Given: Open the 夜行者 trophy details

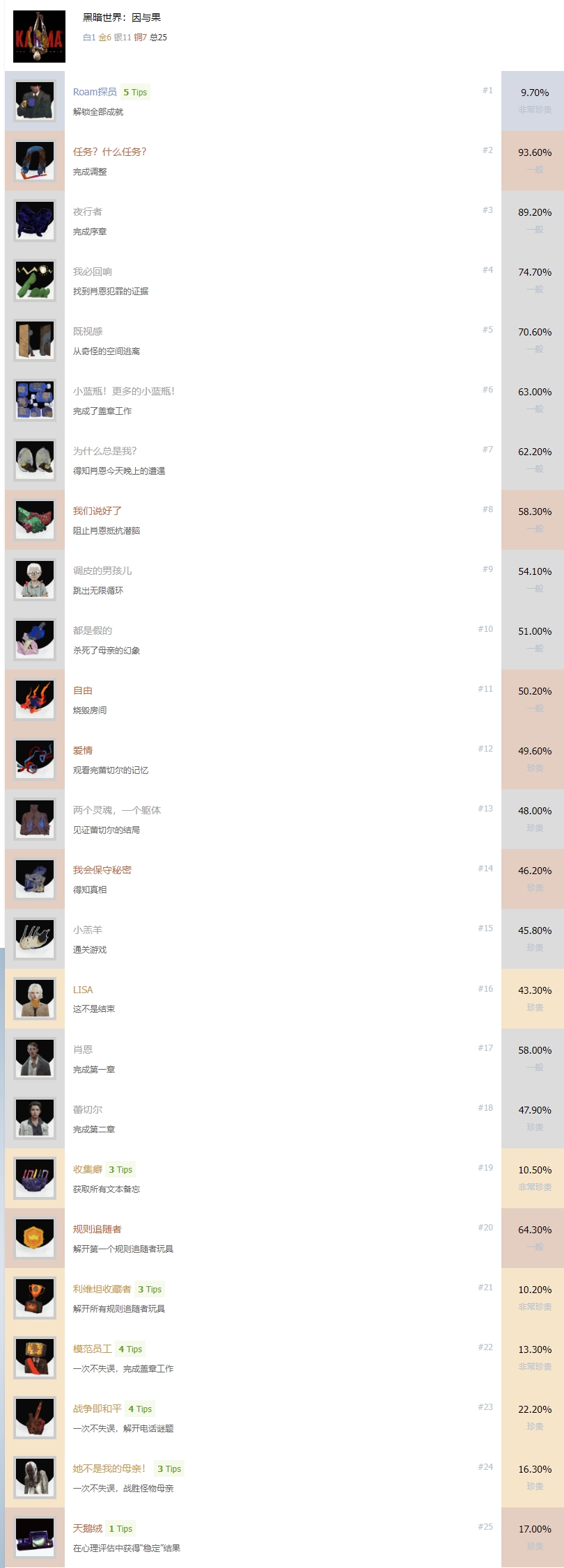Looking at the screenshot, I should pyautogui.click(x=88, y=212).
